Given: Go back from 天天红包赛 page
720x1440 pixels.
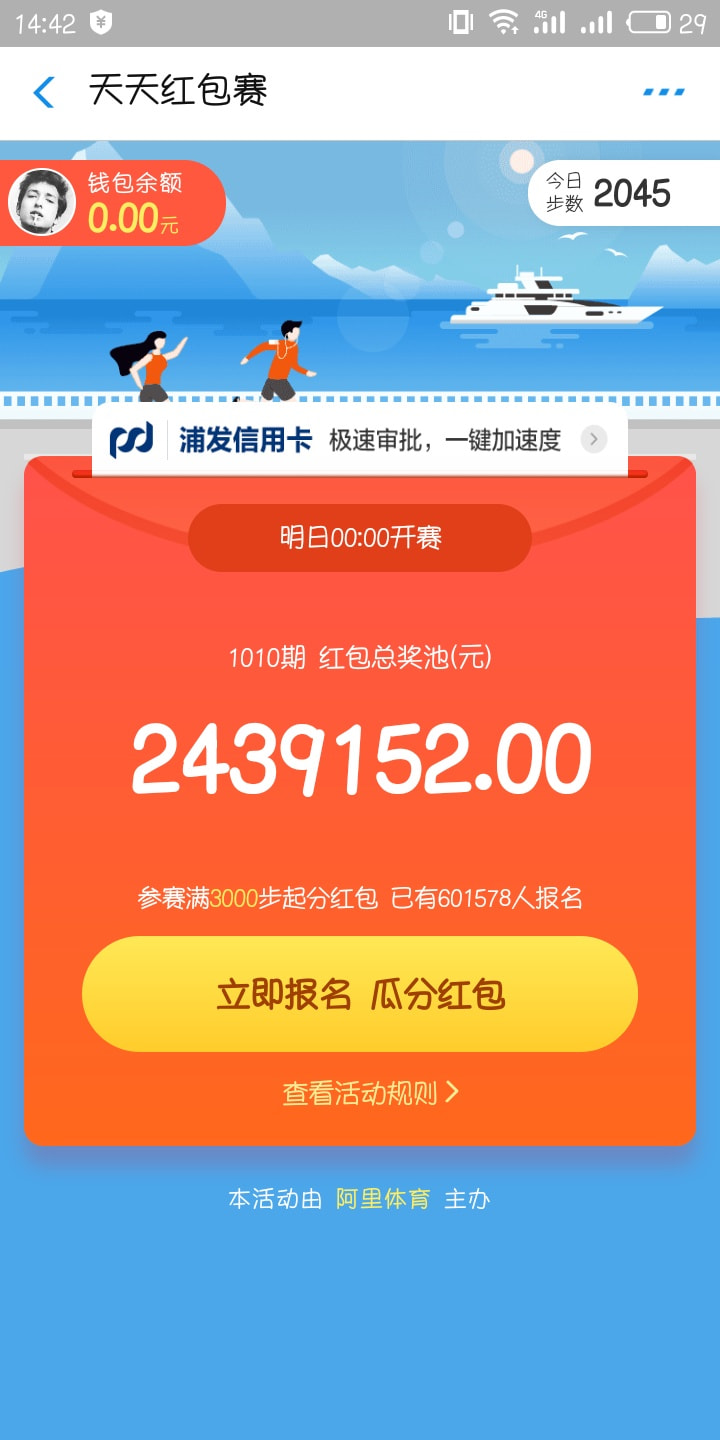Looking at the screenshot, I should pyautogui.click(x=44, y=92).
